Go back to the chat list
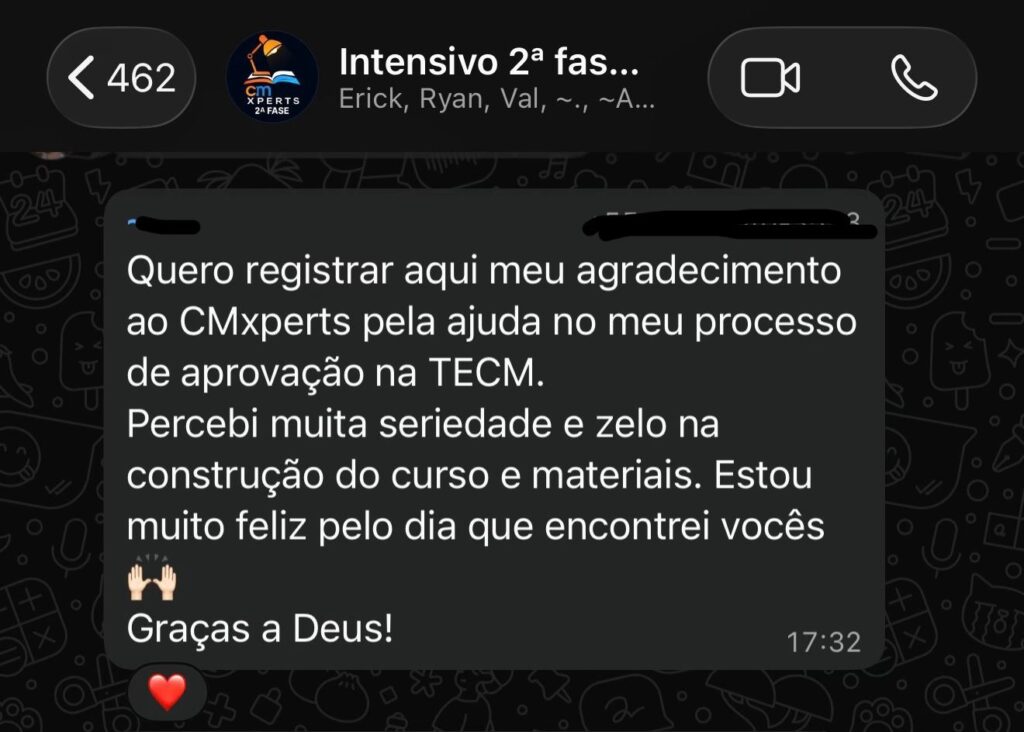Viewport: 1024px width, 732px height. pyautogui.click(x=121, y=78)
